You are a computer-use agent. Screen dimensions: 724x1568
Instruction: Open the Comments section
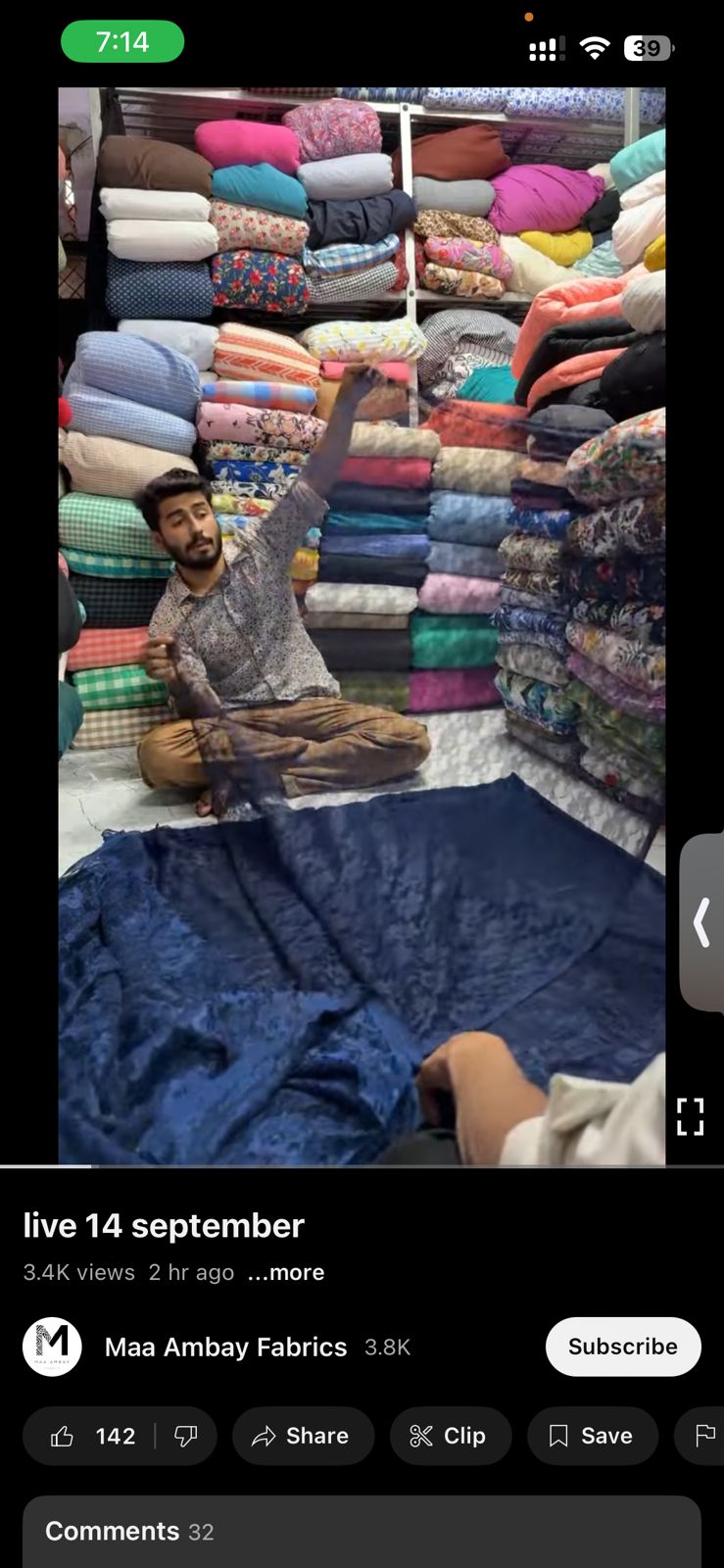click(361, 1531)
